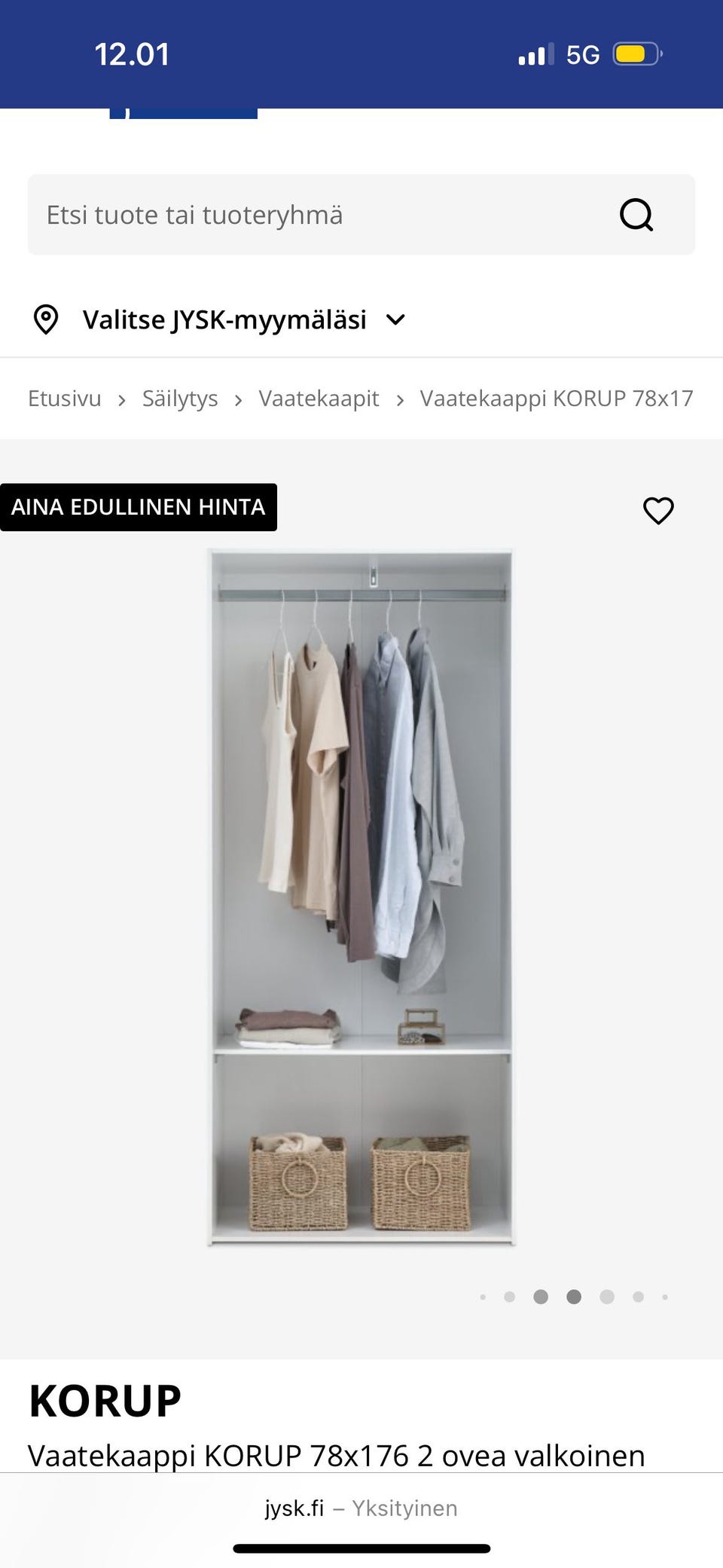Viewport: 723px width, 1568px height.
Task: Open the KORUP wardrobe product image
Action: pyautogui.click(x=361, y=897)
